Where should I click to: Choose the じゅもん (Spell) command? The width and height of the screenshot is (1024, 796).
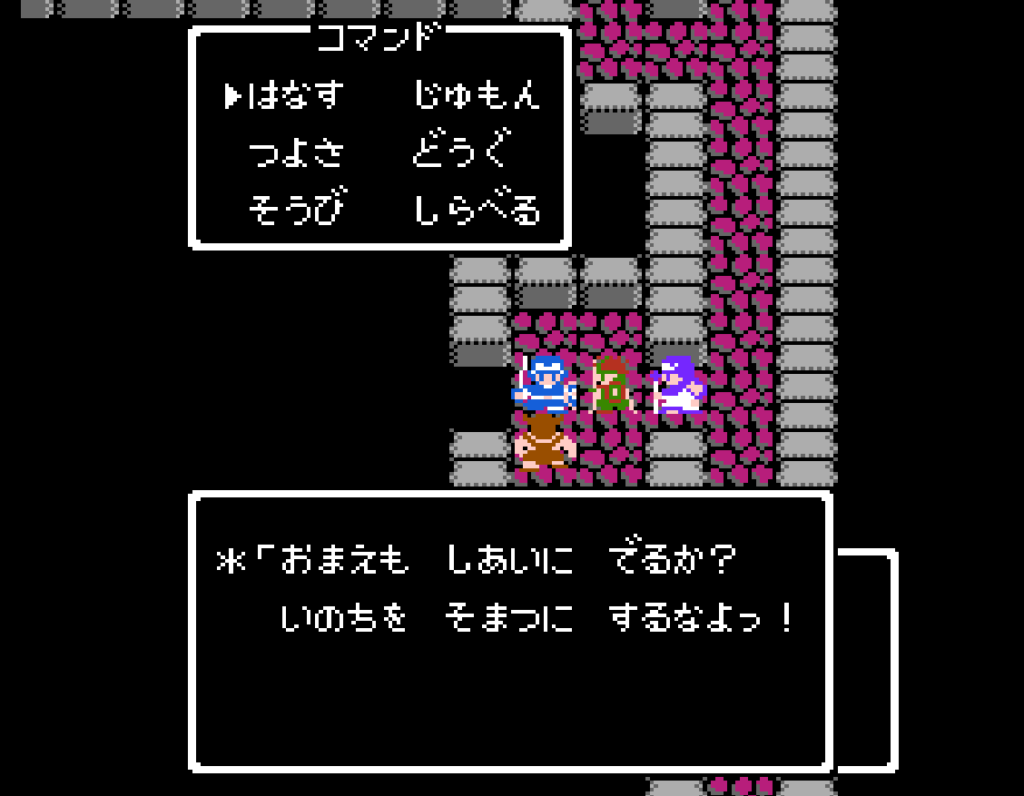click(x=476, y=96)
